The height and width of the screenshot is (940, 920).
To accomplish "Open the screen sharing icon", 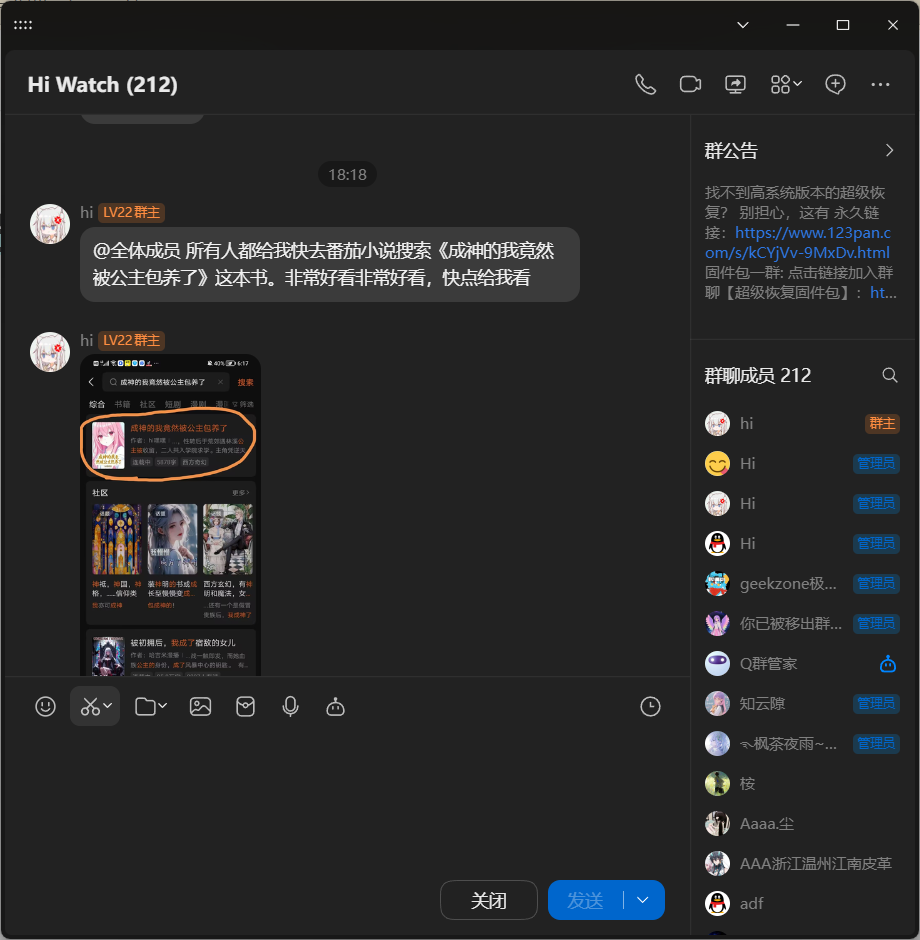I will (x=736, y=84).
